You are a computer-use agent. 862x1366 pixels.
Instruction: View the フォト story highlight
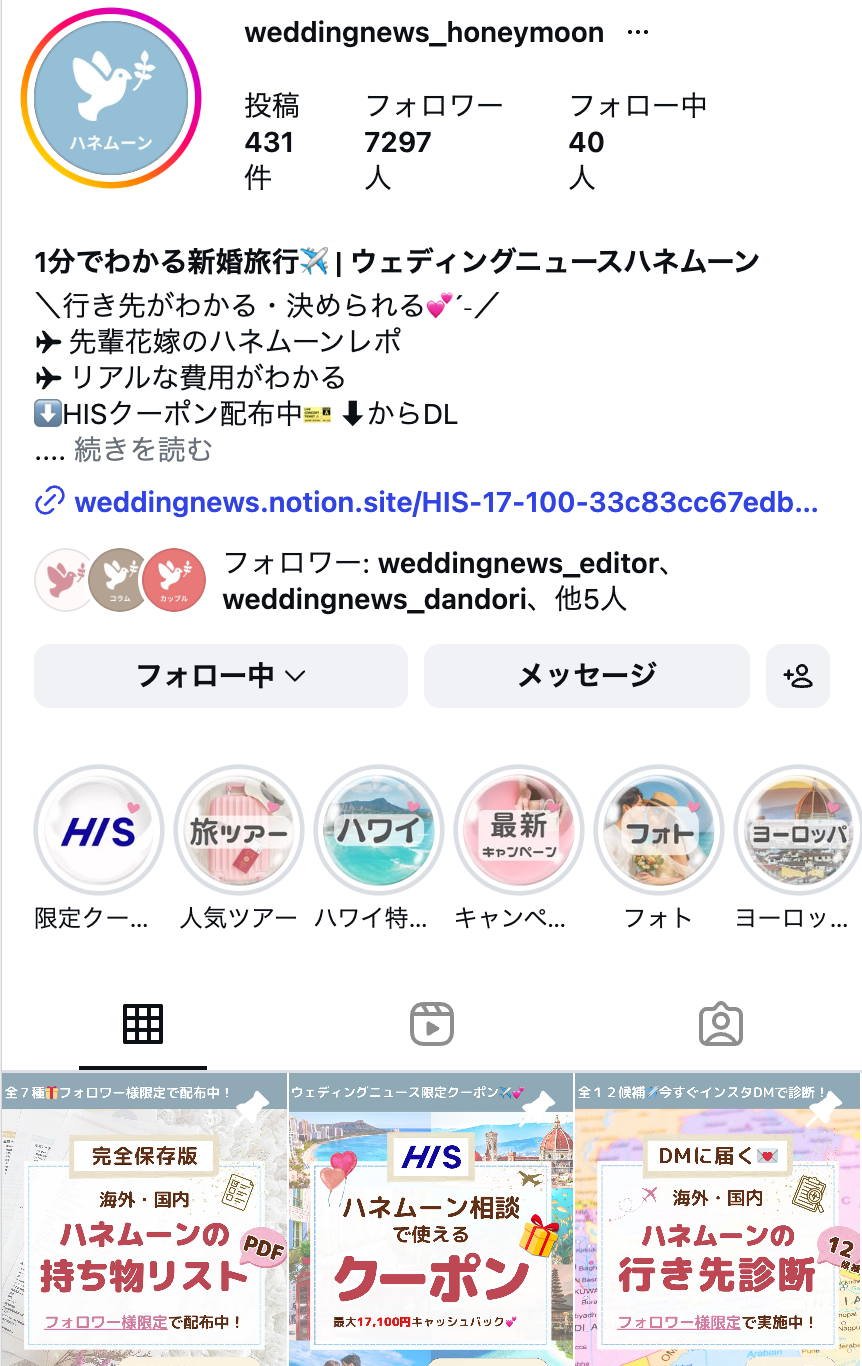point(659,830)
